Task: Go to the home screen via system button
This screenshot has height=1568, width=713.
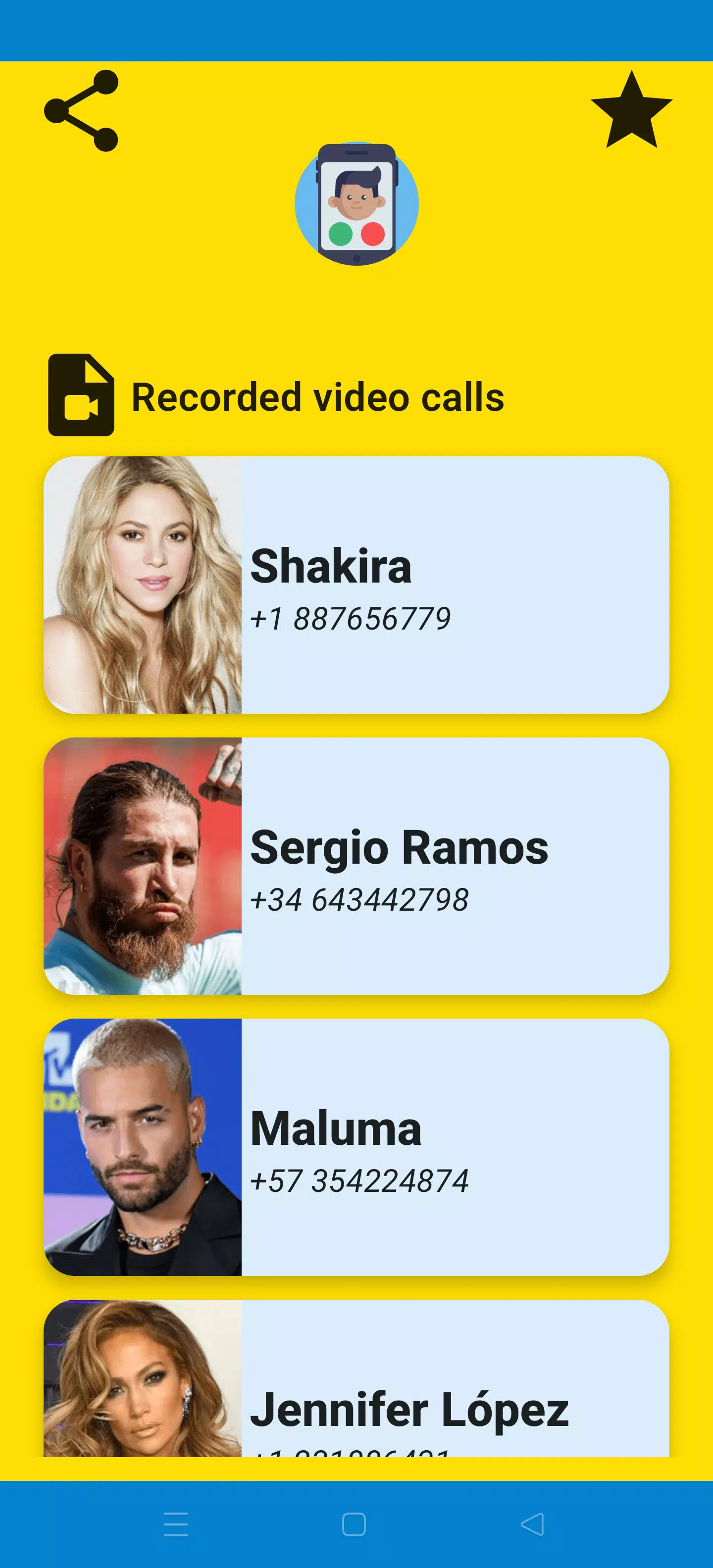Action: coord(354,1524)
